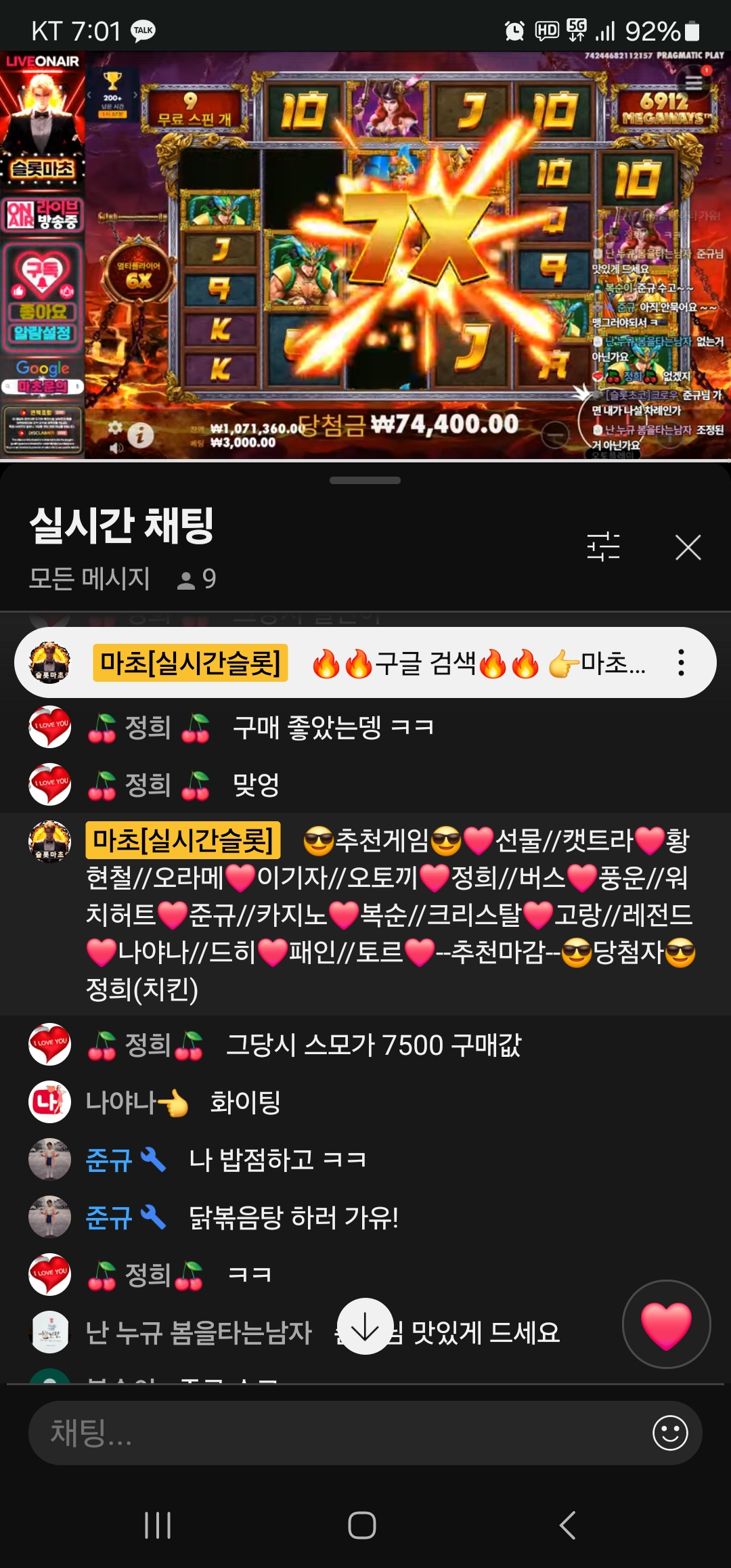Select the 모든 메시지 chat mode
731x1568 pixels.
[x=89, y=579]
